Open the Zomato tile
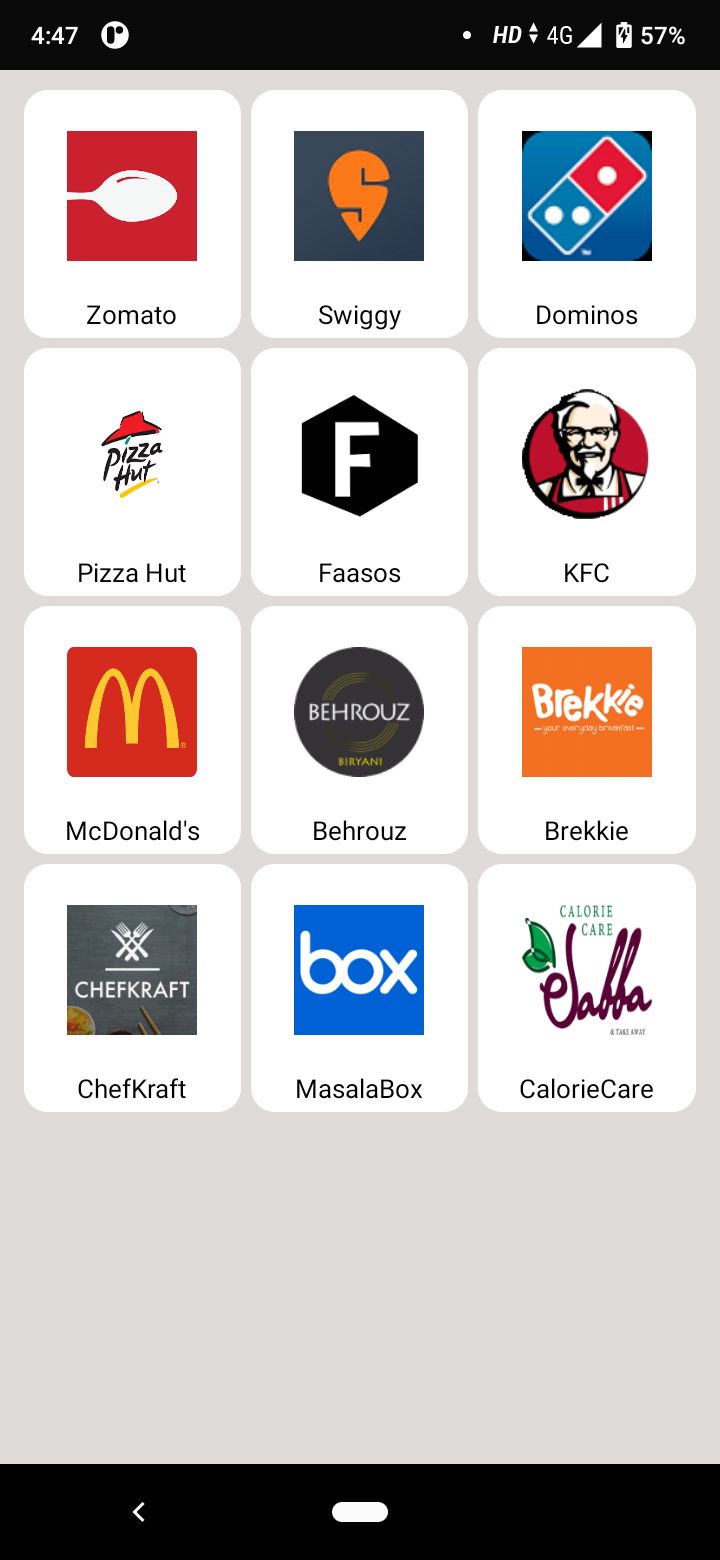 132,214
